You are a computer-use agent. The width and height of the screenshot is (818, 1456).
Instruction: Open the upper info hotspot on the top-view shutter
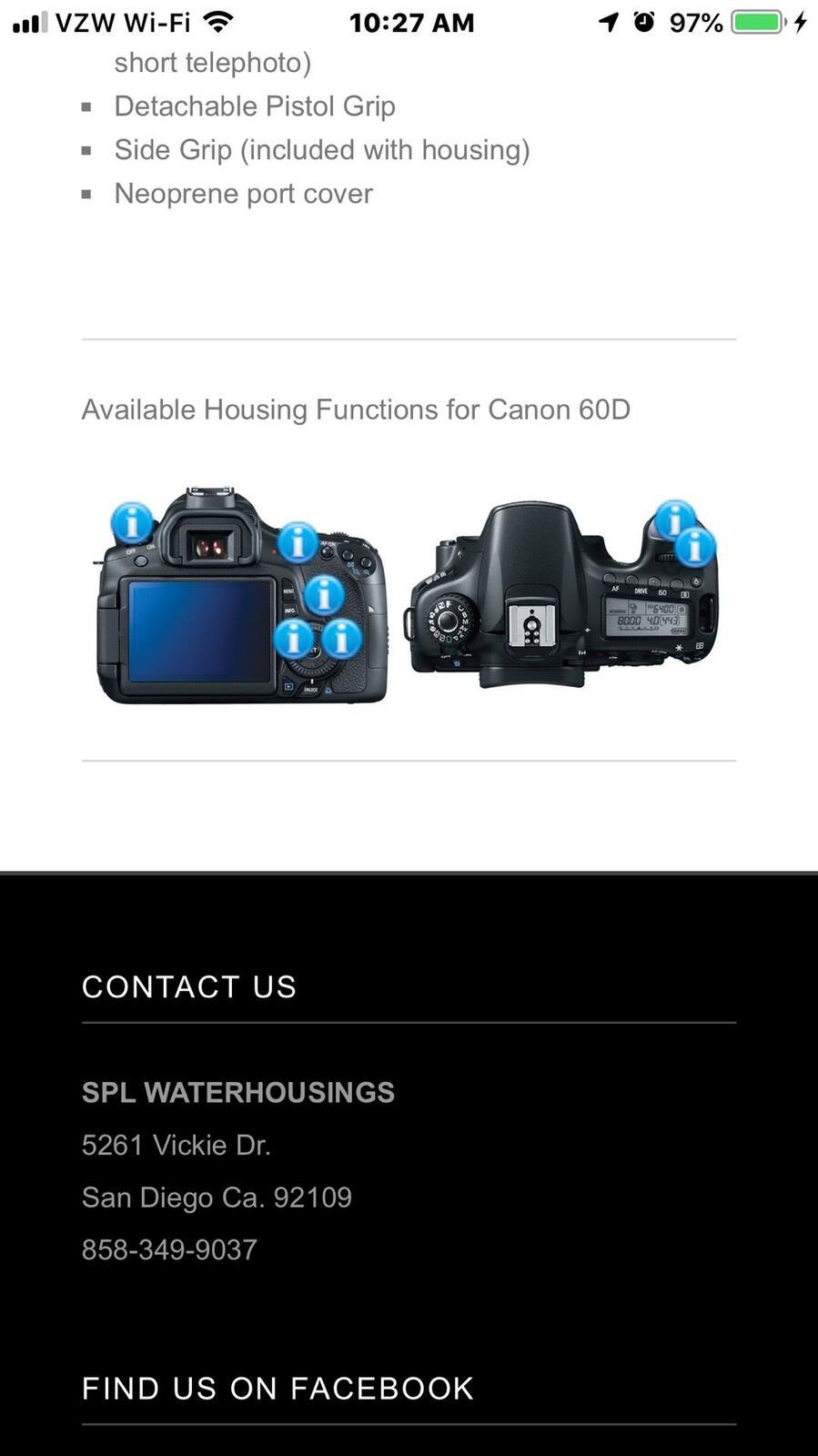point(674,520)
